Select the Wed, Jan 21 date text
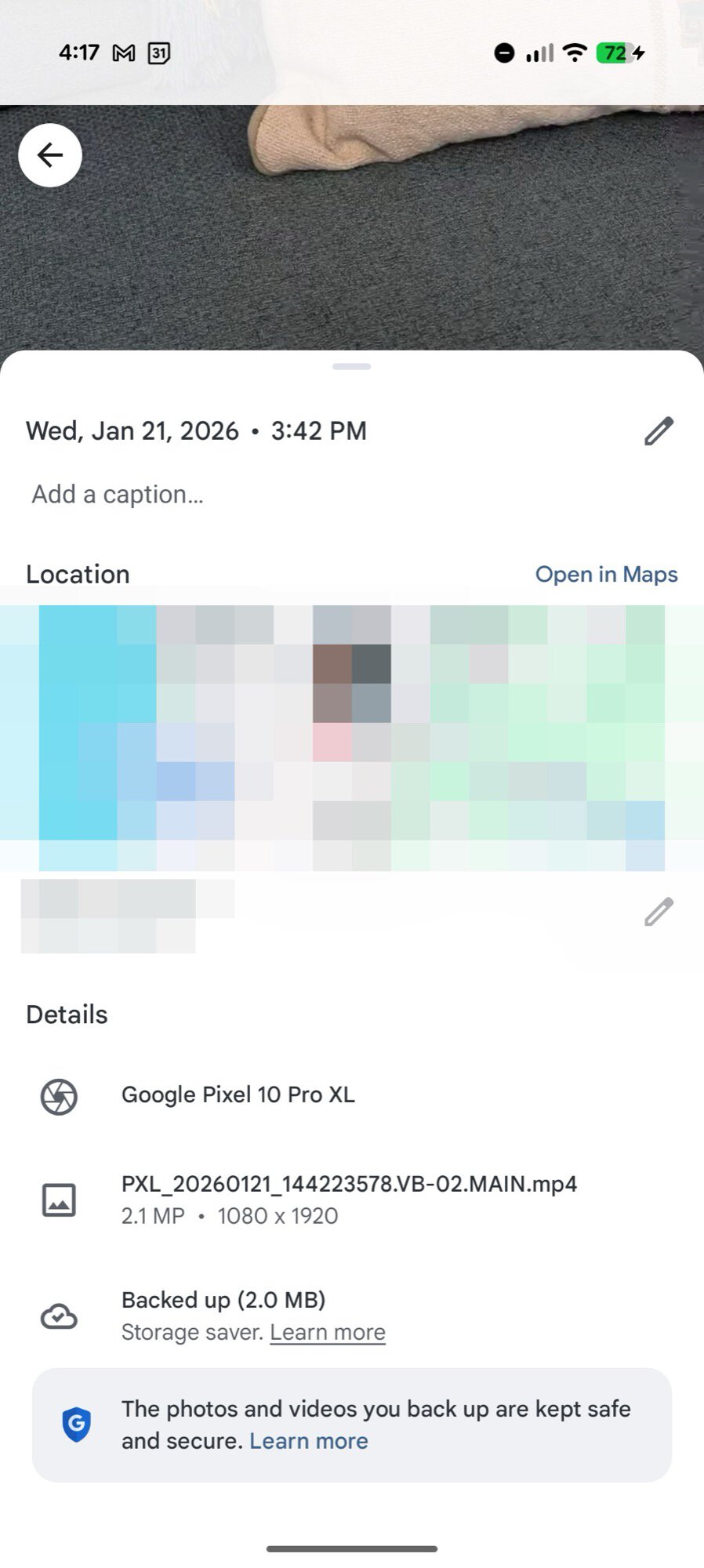704x1568 pixels. coord(131,430)
